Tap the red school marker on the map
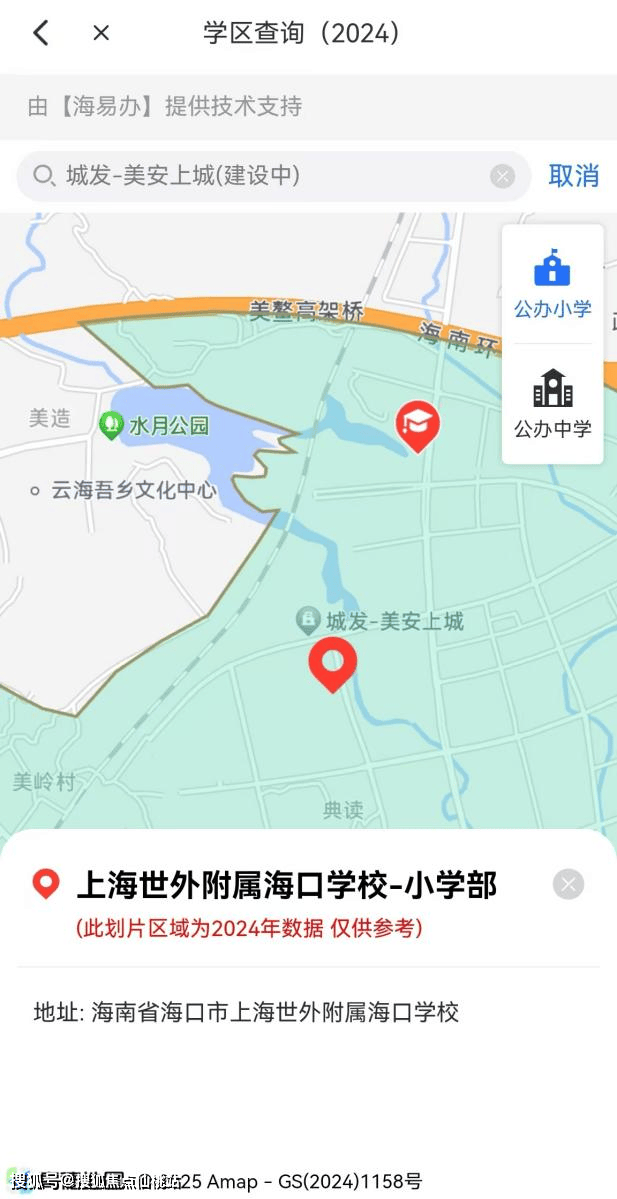 pos(418,425)
